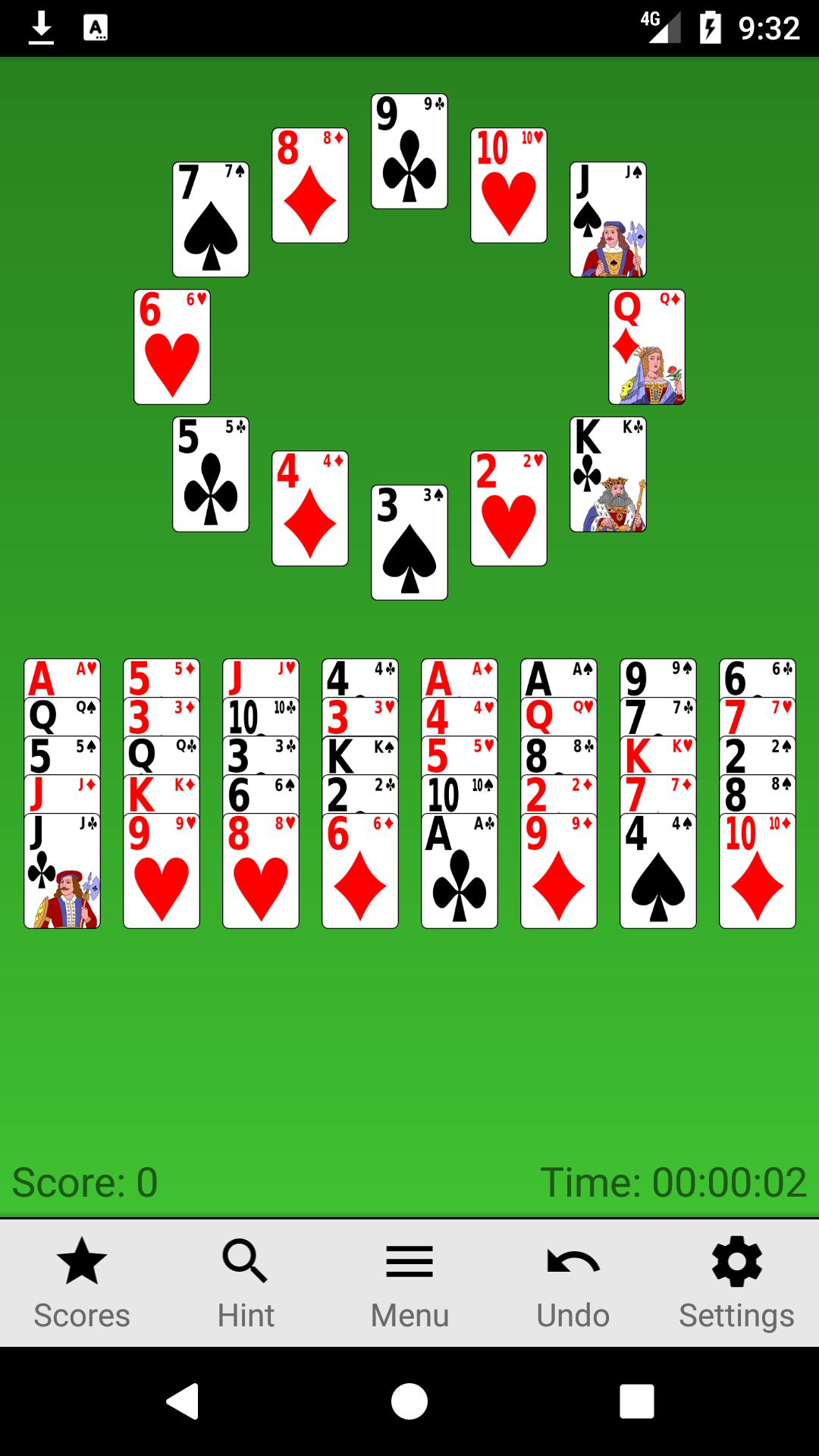Tap the Hint magnifier button
The height and width of the screenshot is (1456, 819).
[246, 1283]
